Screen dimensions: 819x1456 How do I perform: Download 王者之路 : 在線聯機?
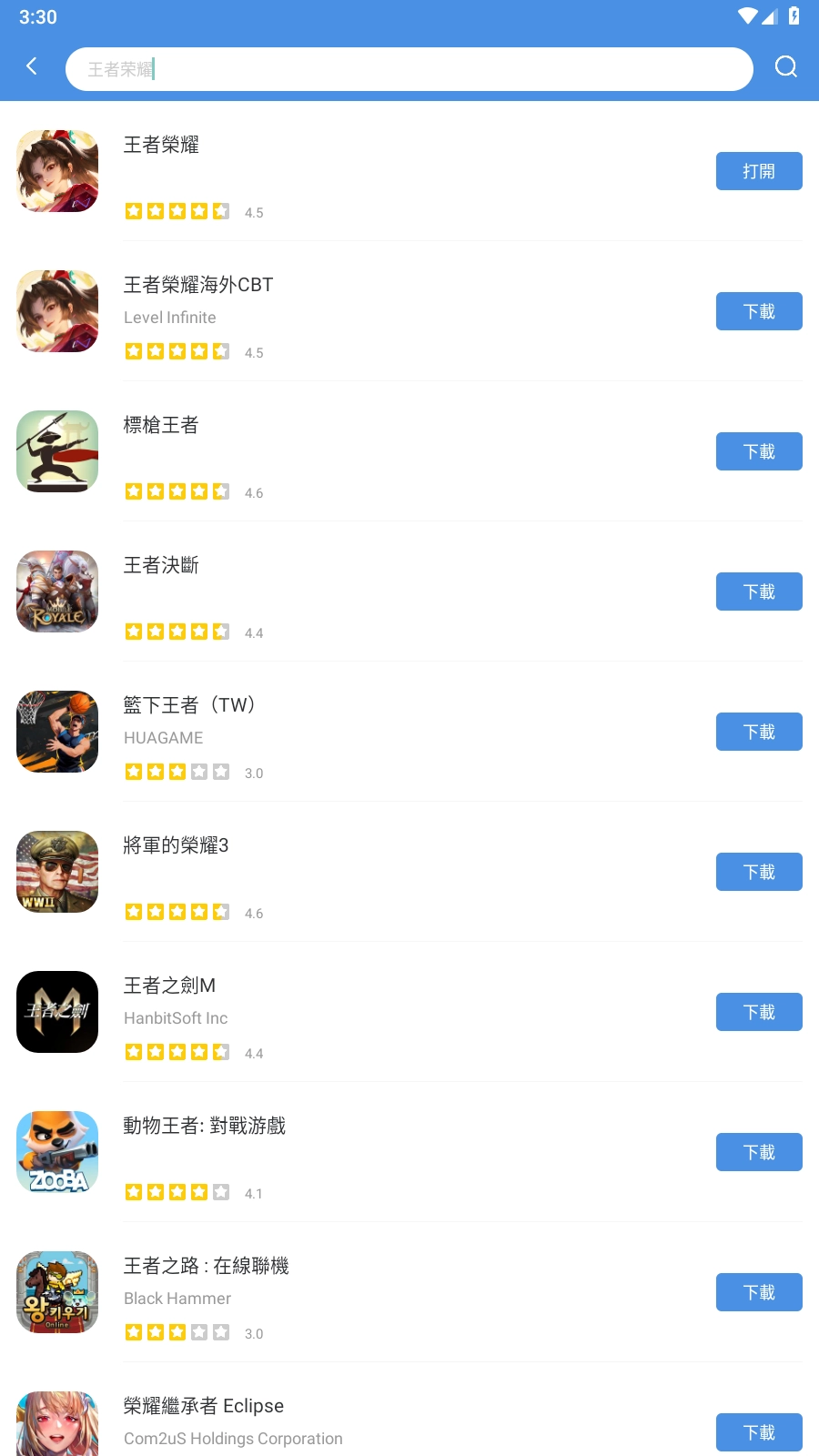pyautogui.click(x=758, y=1292)
